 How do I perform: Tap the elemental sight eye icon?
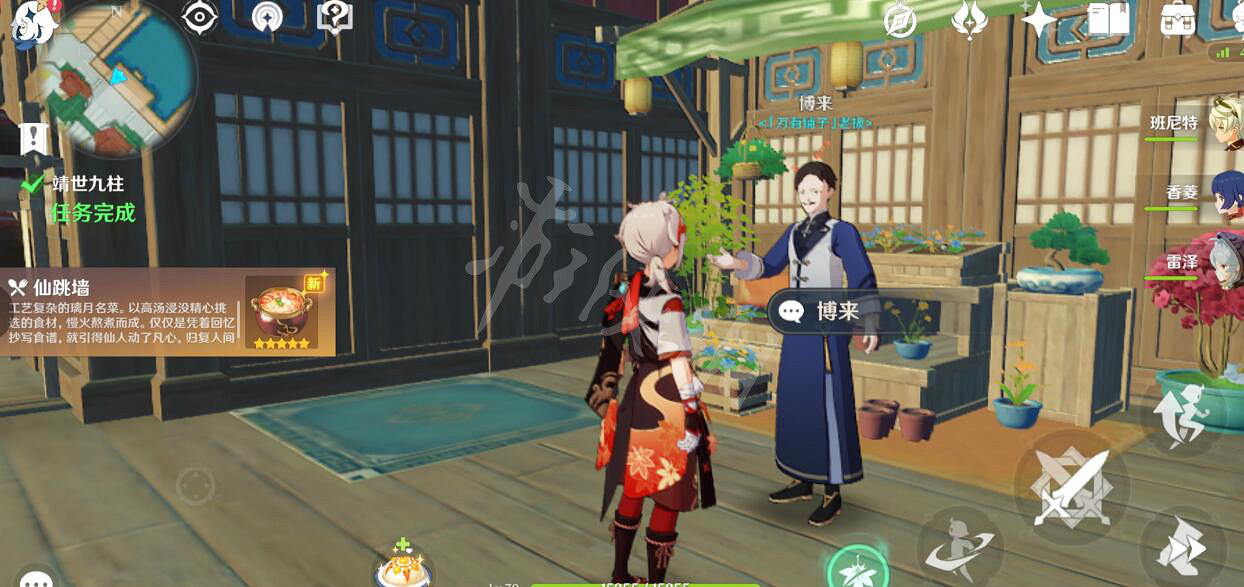click(x=200, y=18)
